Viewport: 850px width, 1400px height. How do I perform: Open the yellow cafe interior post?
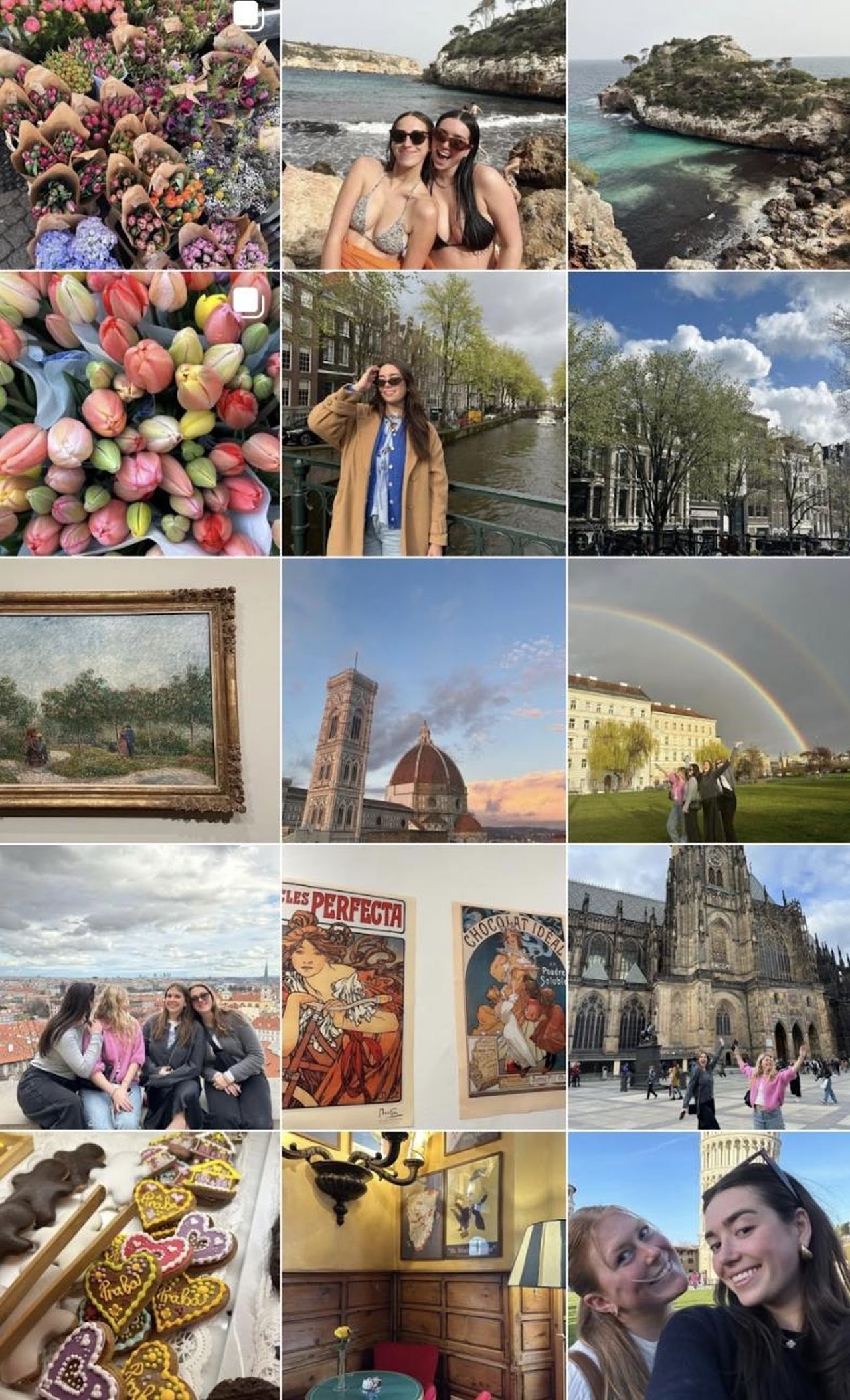coord(424,1266)
